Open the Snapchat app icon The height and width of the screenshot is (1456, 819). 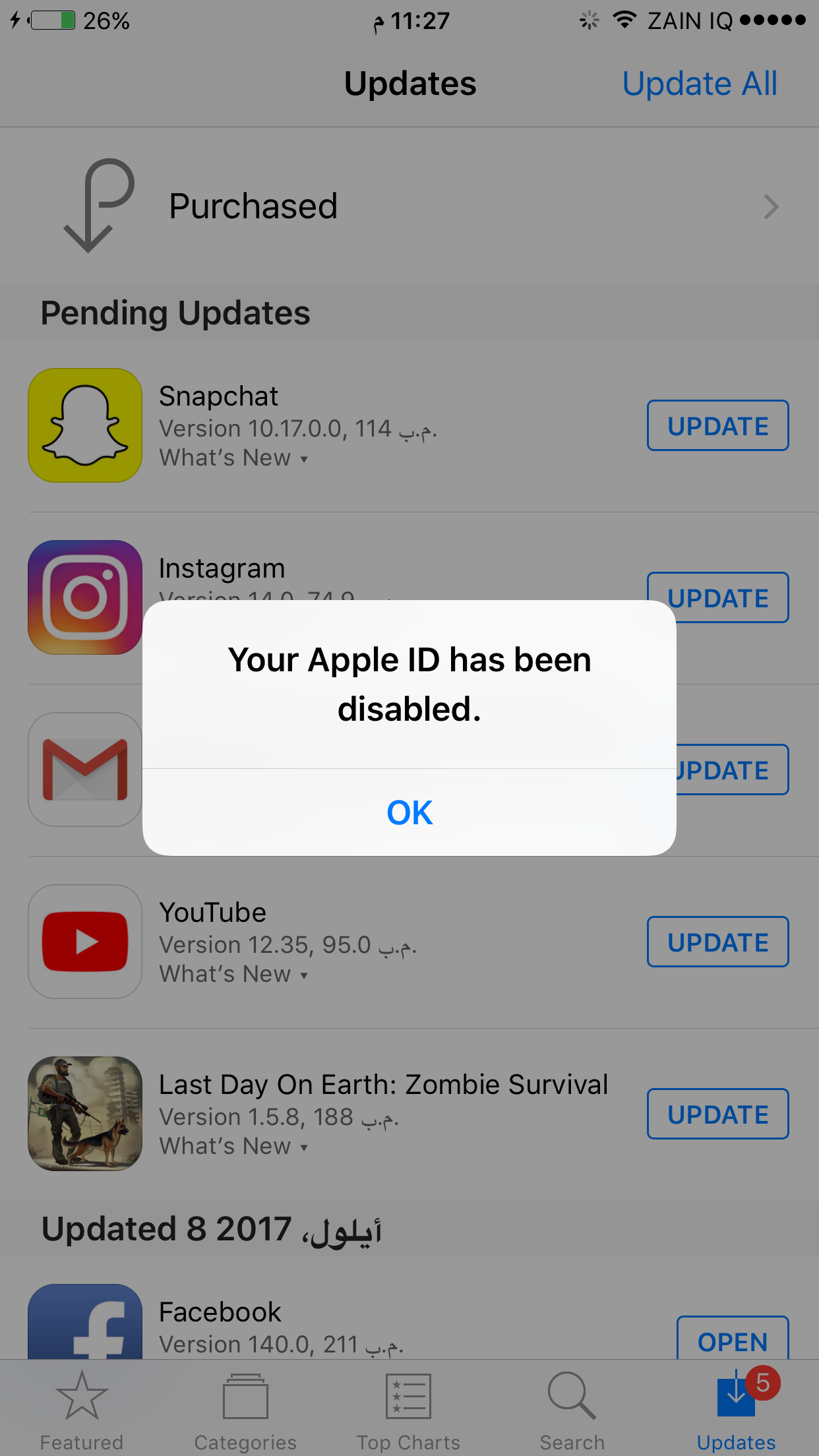pos(85,425)
